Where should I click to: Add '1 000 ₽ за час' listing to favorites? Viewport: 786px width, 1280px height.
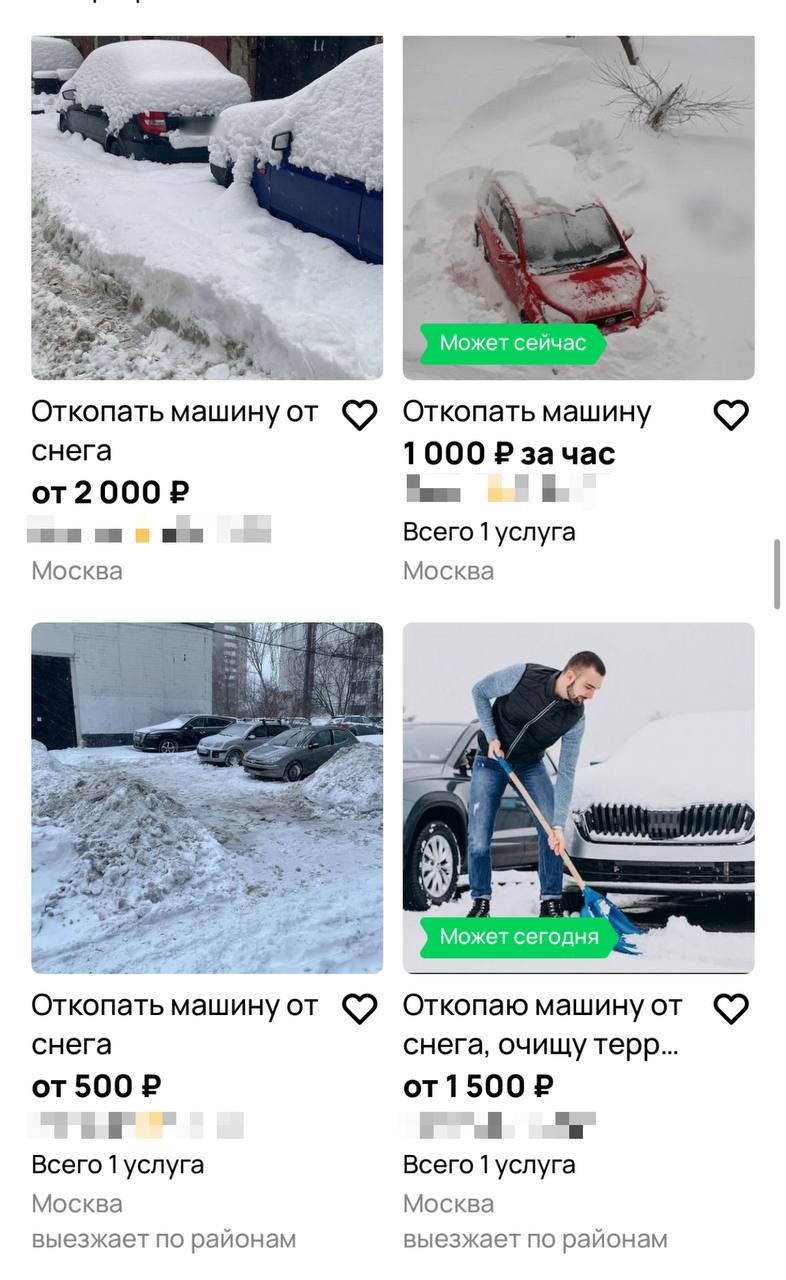(x=731, y=414)
